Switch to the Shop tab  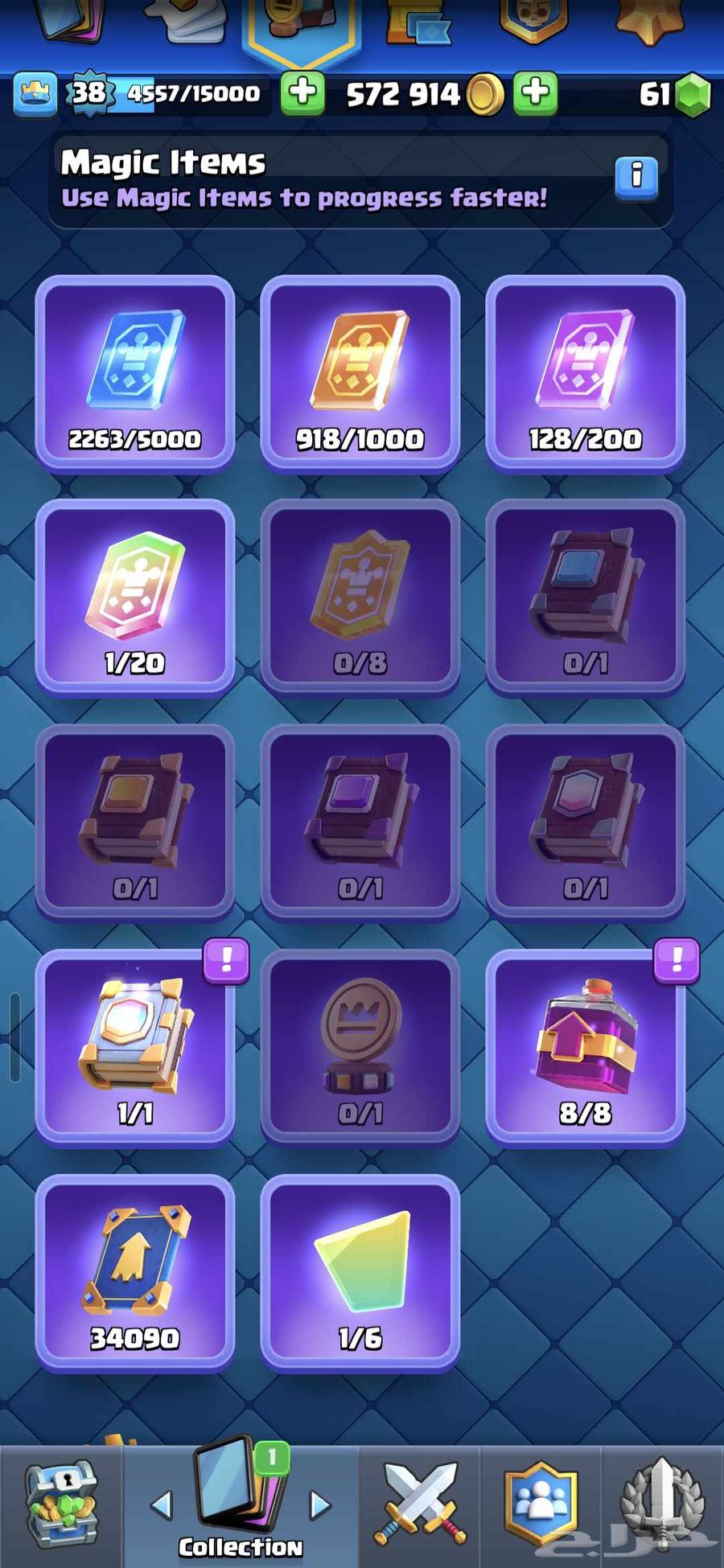(61, 1505)
